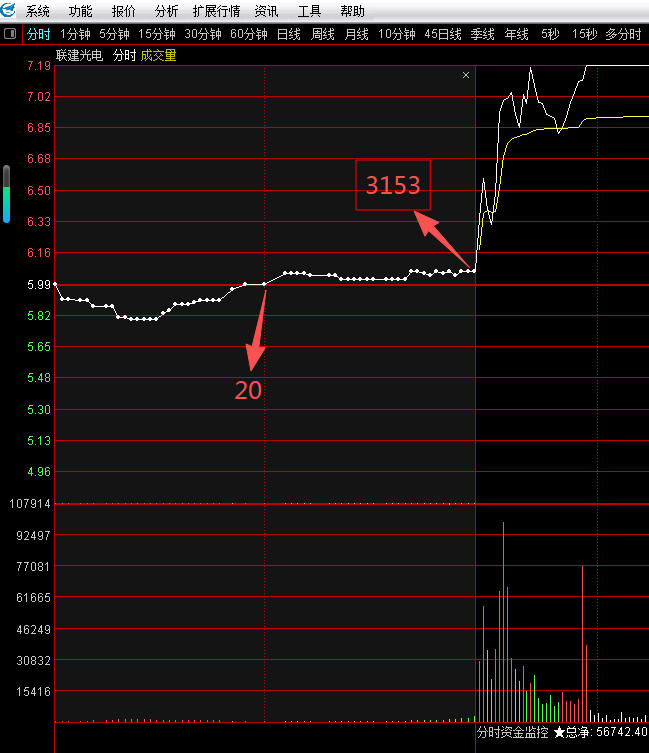Select the 15分钟 period tab
This screenshot has width=649, height=753.
point(157,34)
